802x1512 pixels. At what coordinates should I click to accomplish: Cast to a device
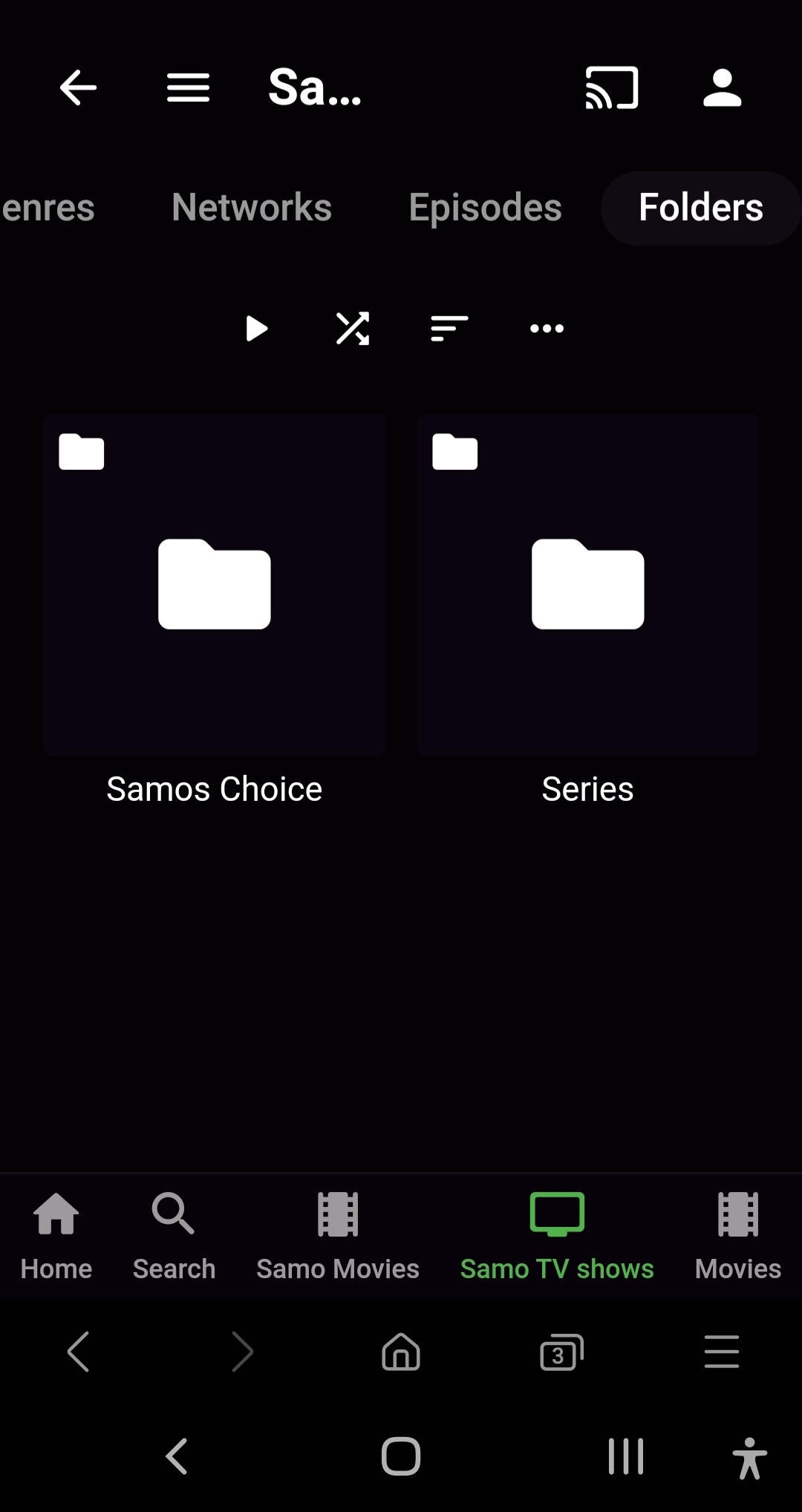[x=611, y=88]
